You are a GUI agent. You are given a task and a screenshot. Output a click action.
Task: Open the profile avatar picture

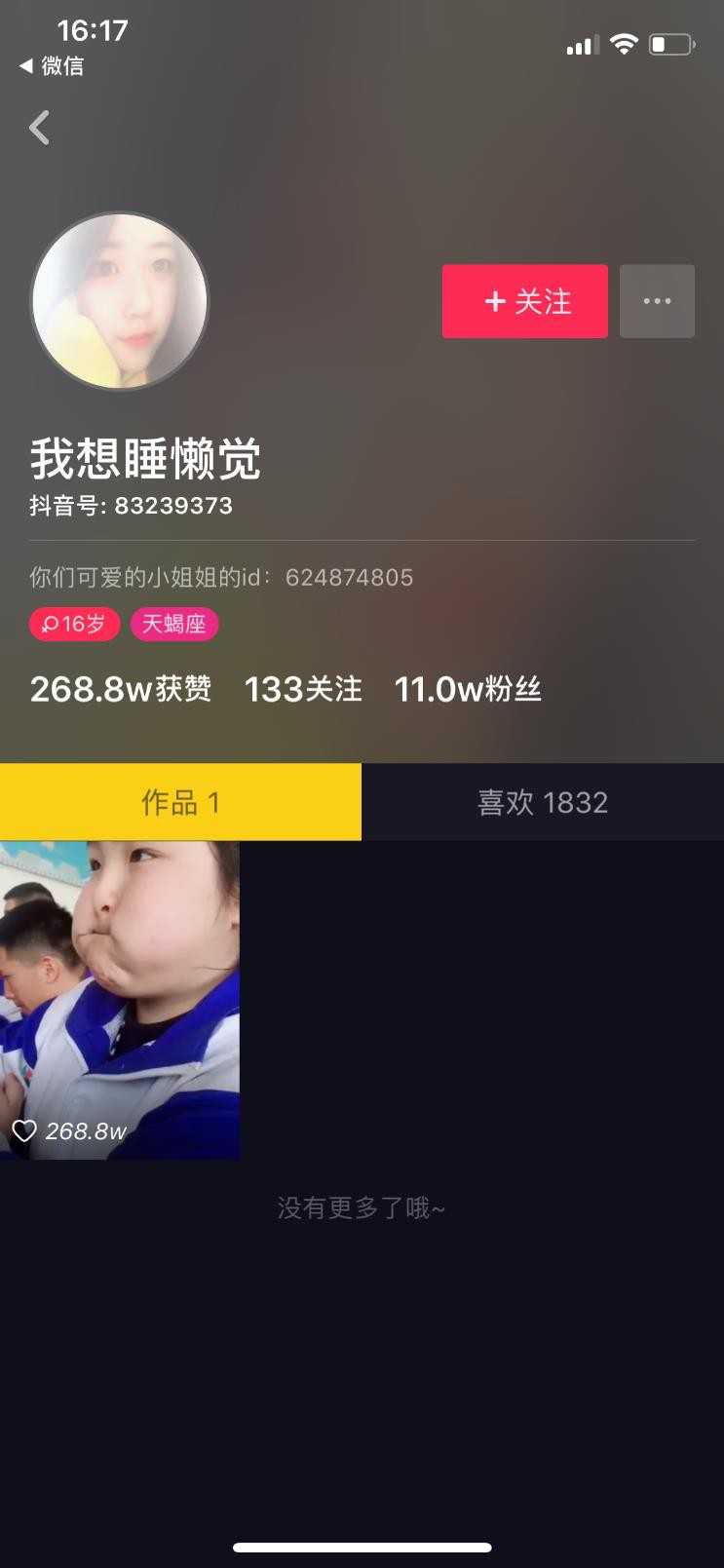point(120,301)
